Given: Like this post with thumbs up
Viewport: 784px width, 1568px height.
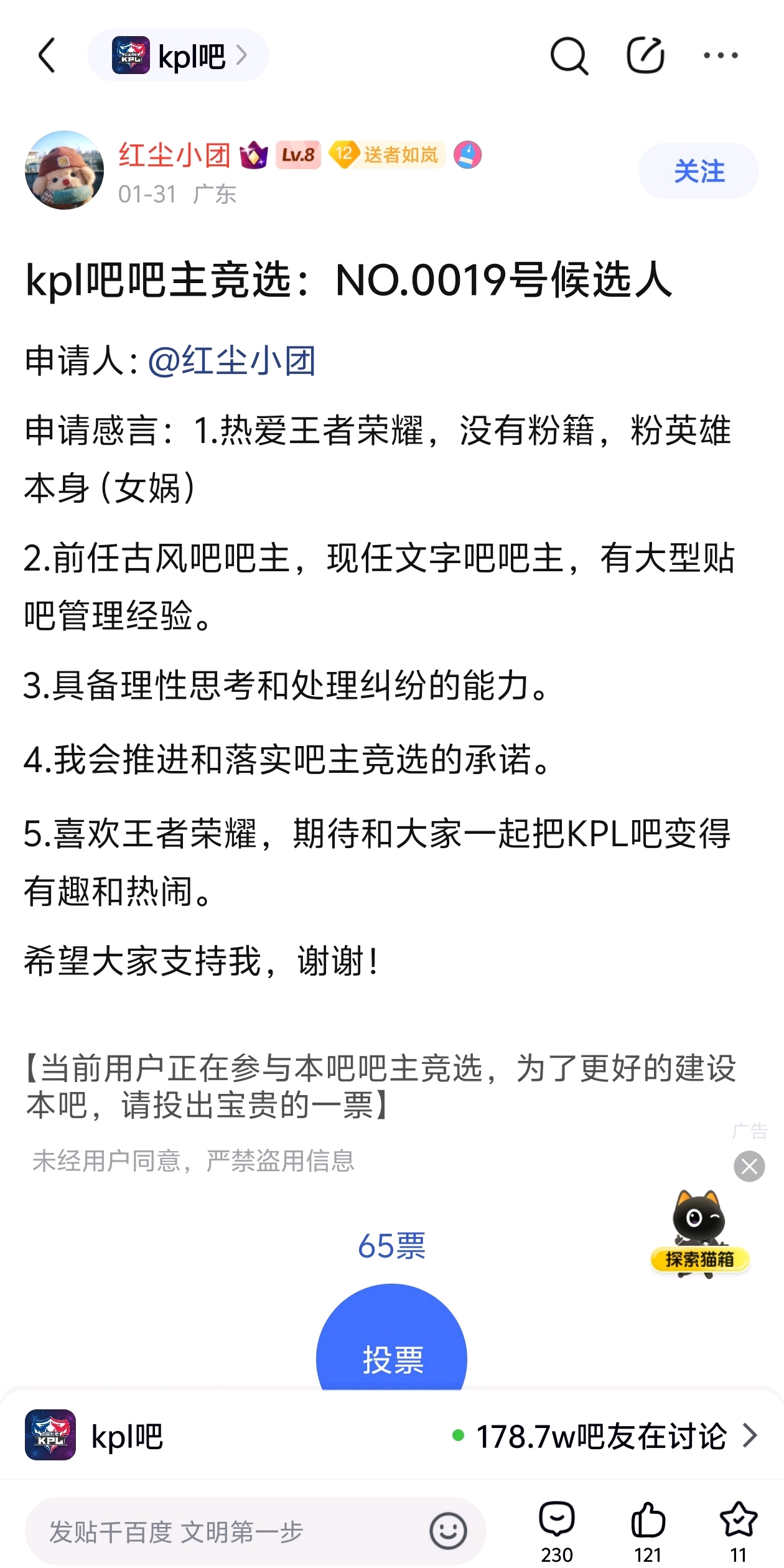Looking at the screenshot, I should 648,1531.
